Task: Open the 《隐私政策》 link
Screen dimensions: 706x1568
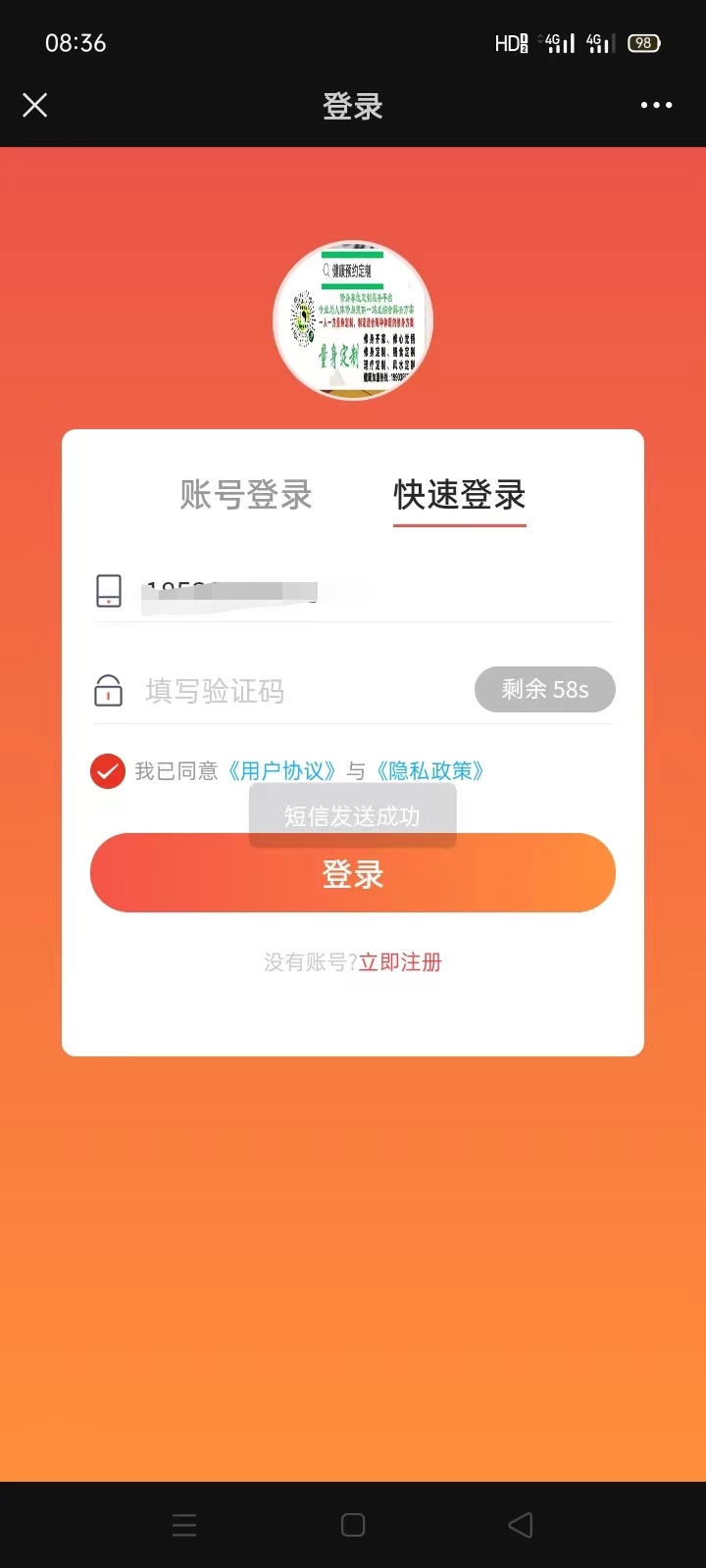Action: pos(430,771)
